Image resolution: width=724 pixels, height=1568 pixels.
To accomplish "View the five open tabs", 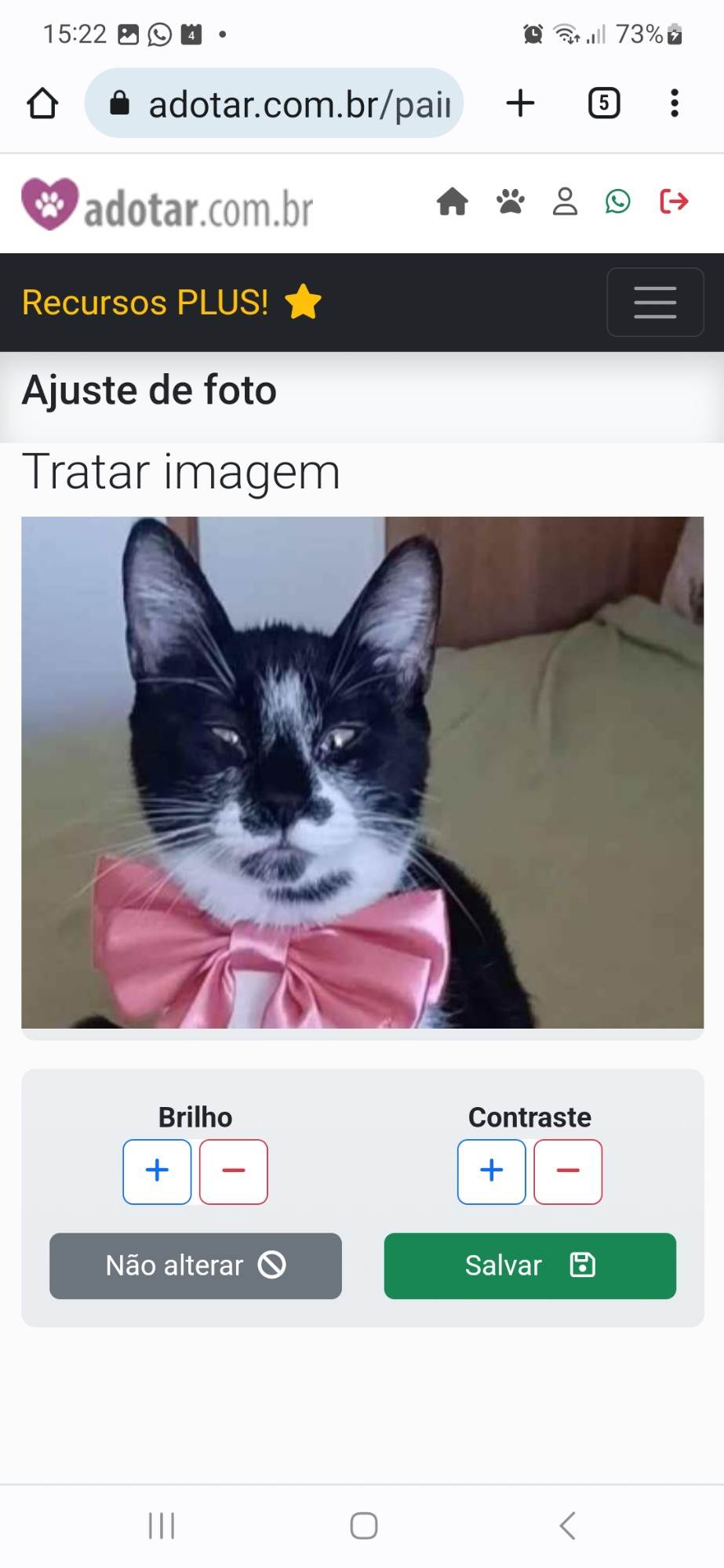I will tap(603, 103).
